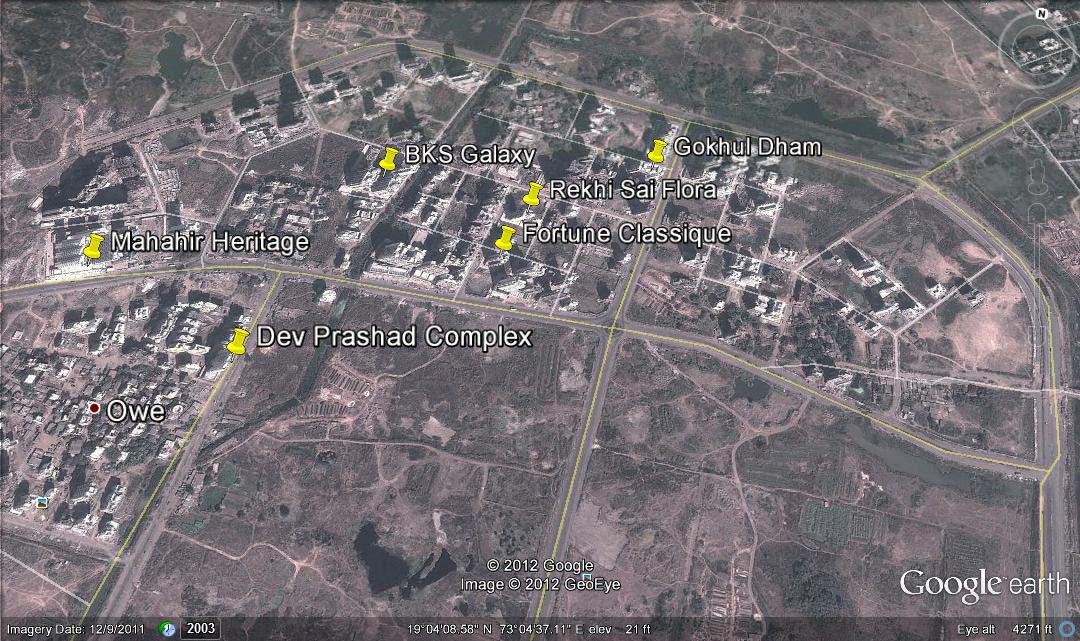Select the Fortune Classique pin
The height and width of the screenshot is (641, 1080).
pyautogui.click(x=506, y=237)
